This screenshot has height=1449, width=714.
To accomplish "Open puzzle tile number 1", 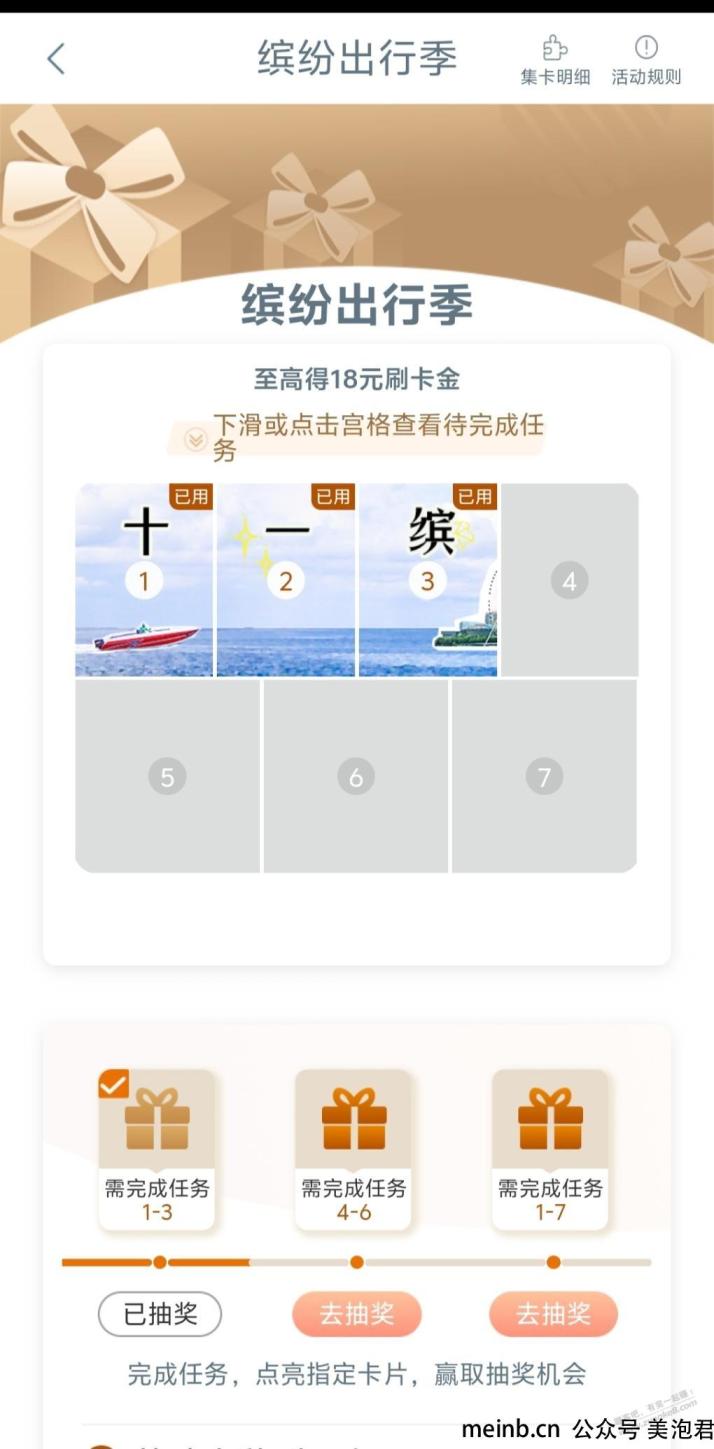I will [x=144, y=580].
